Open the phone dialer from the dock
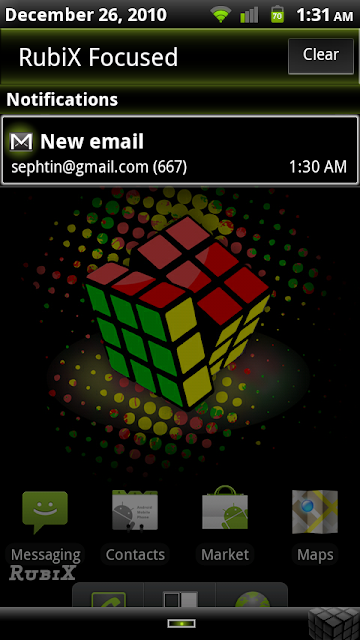Screen dimensions: 360x640 (x=108, y=597)
